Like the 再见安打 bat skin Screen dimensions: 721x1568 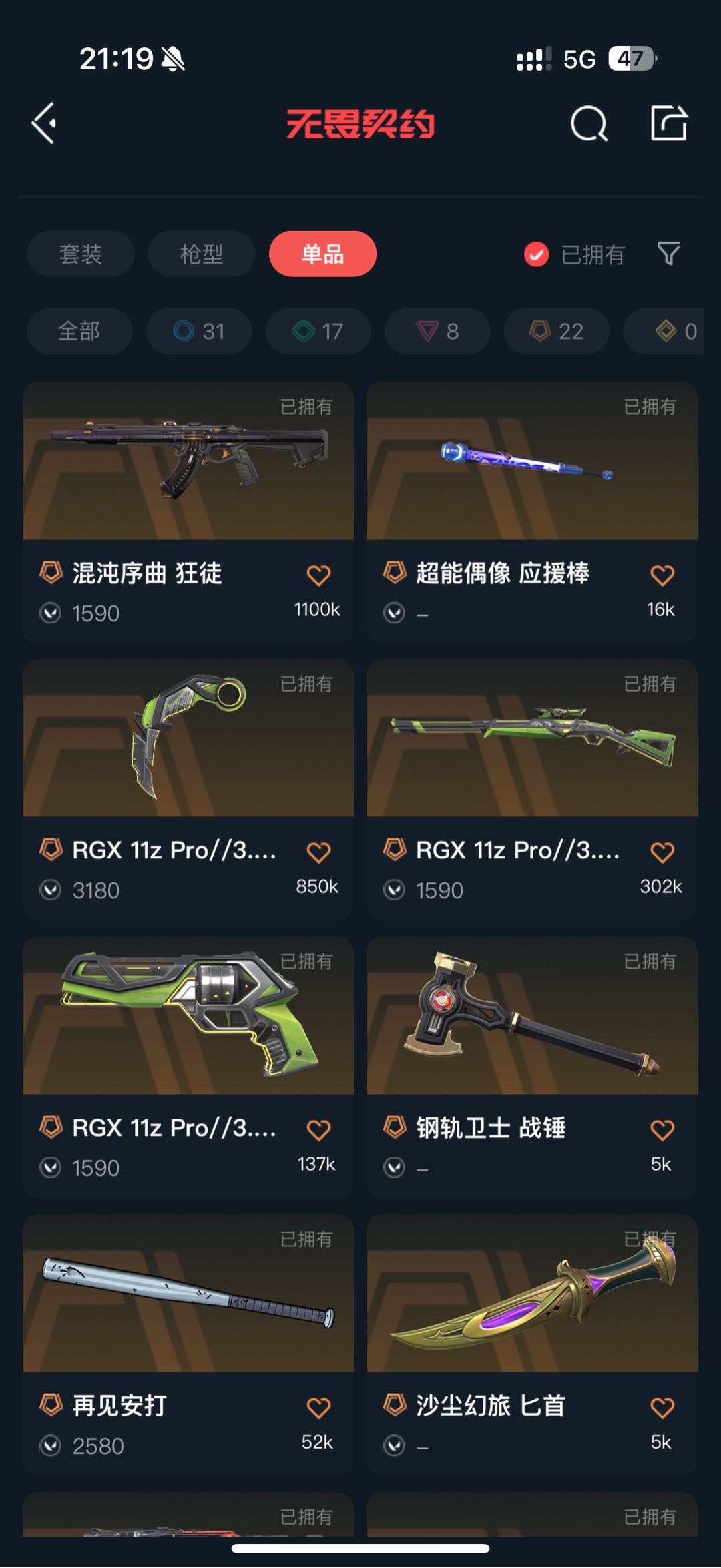coord(318,1408)
